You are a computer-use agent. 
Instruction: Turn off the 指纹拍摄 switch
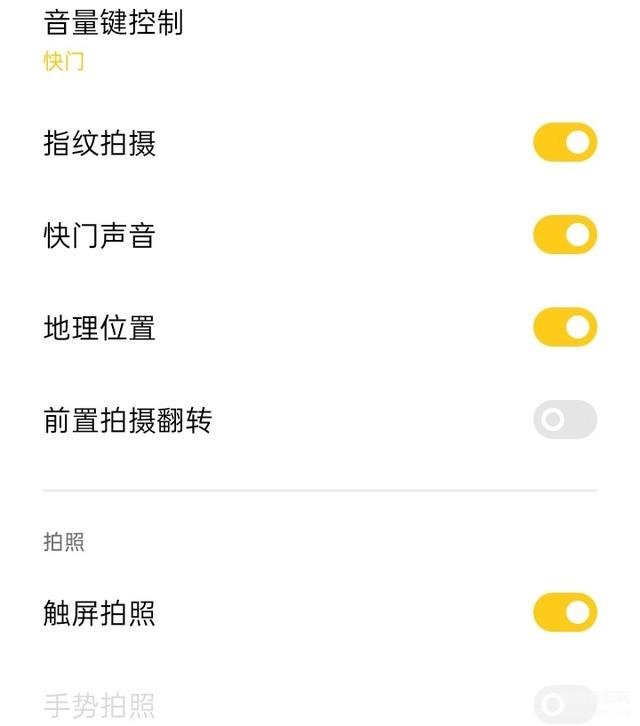564,143
